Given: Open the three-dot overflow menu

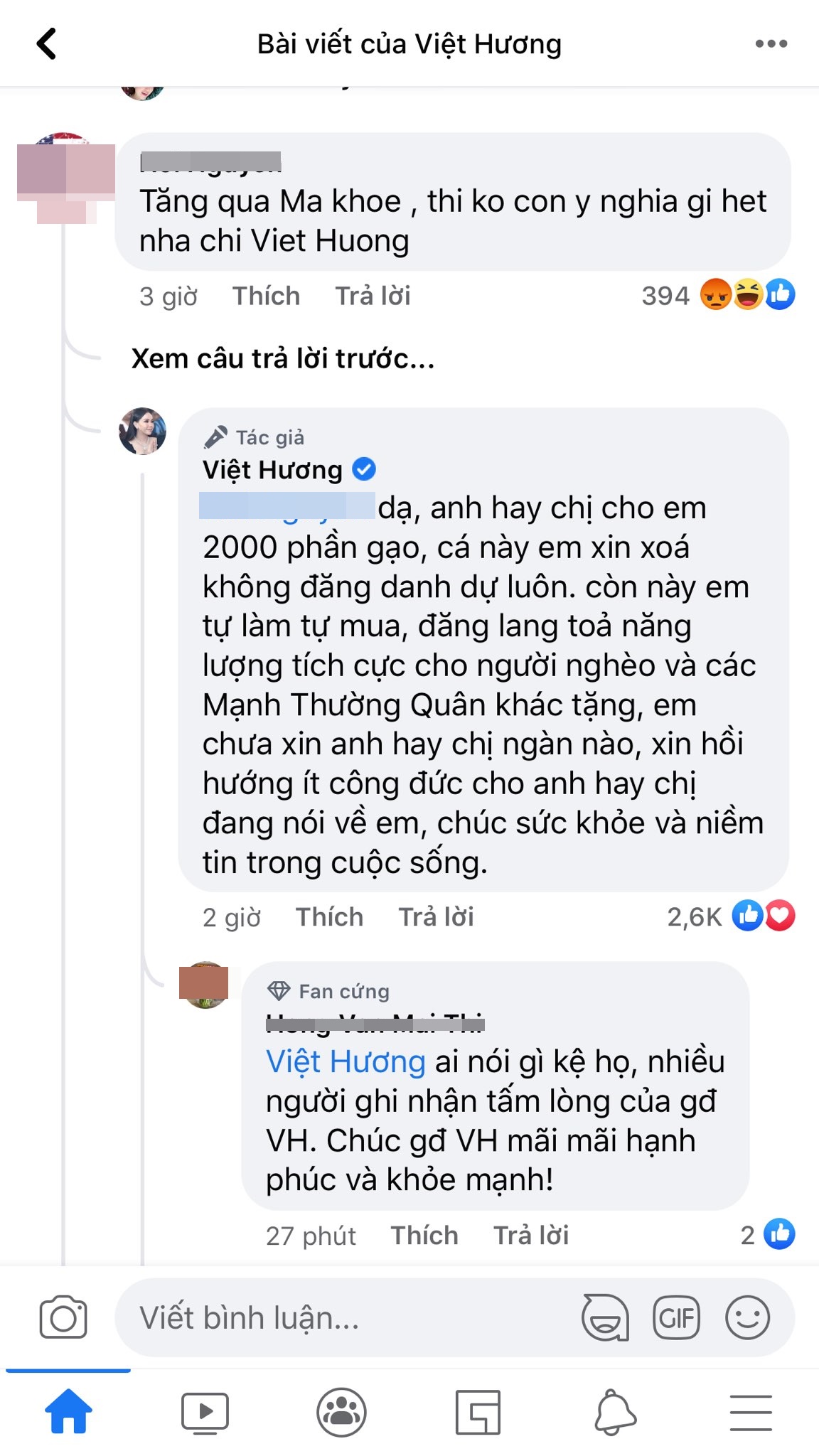Looking at the screenshot, I should pos(771,44).
